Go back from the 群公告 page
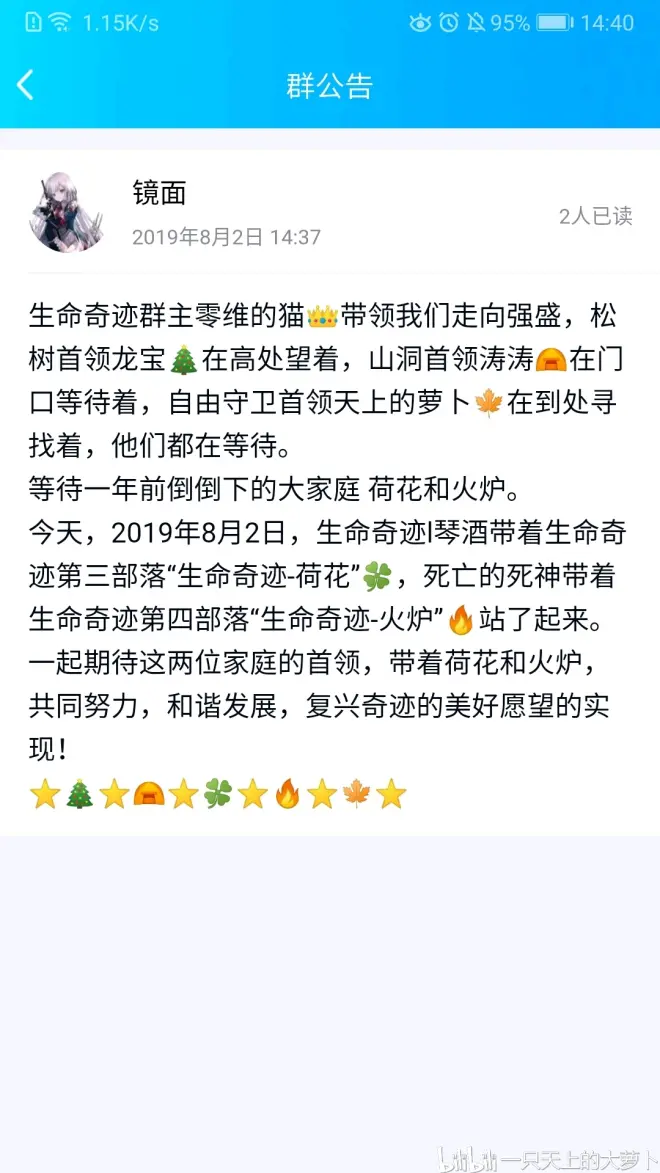 pos(27,85)
